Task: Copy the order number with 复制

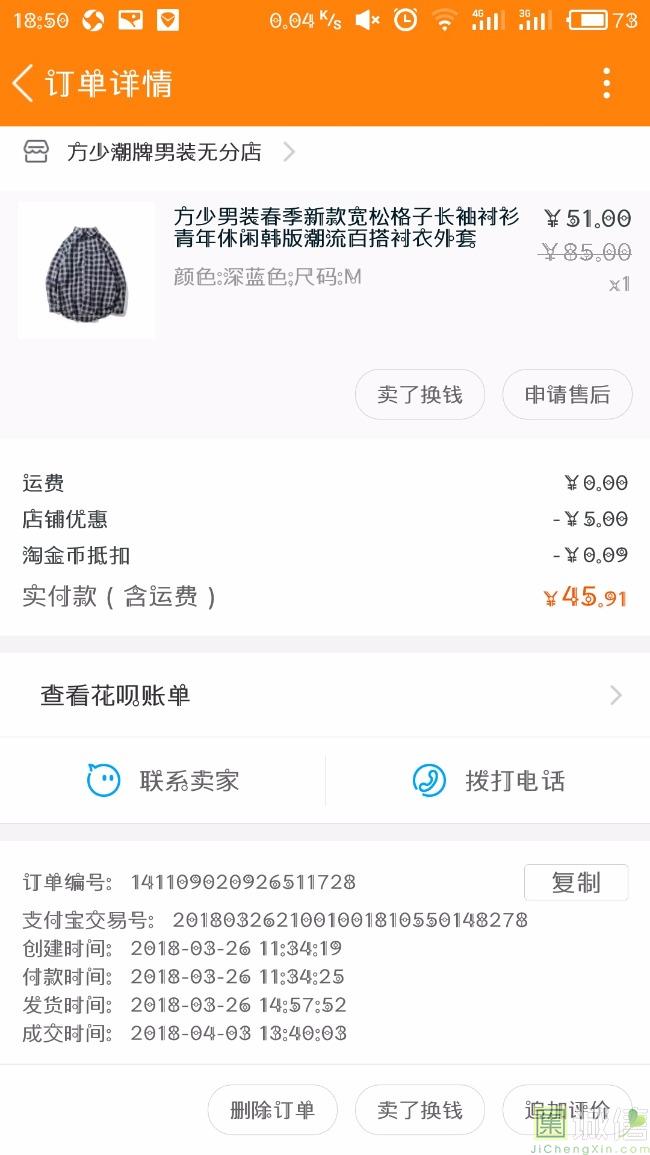Action: point(576,883)
